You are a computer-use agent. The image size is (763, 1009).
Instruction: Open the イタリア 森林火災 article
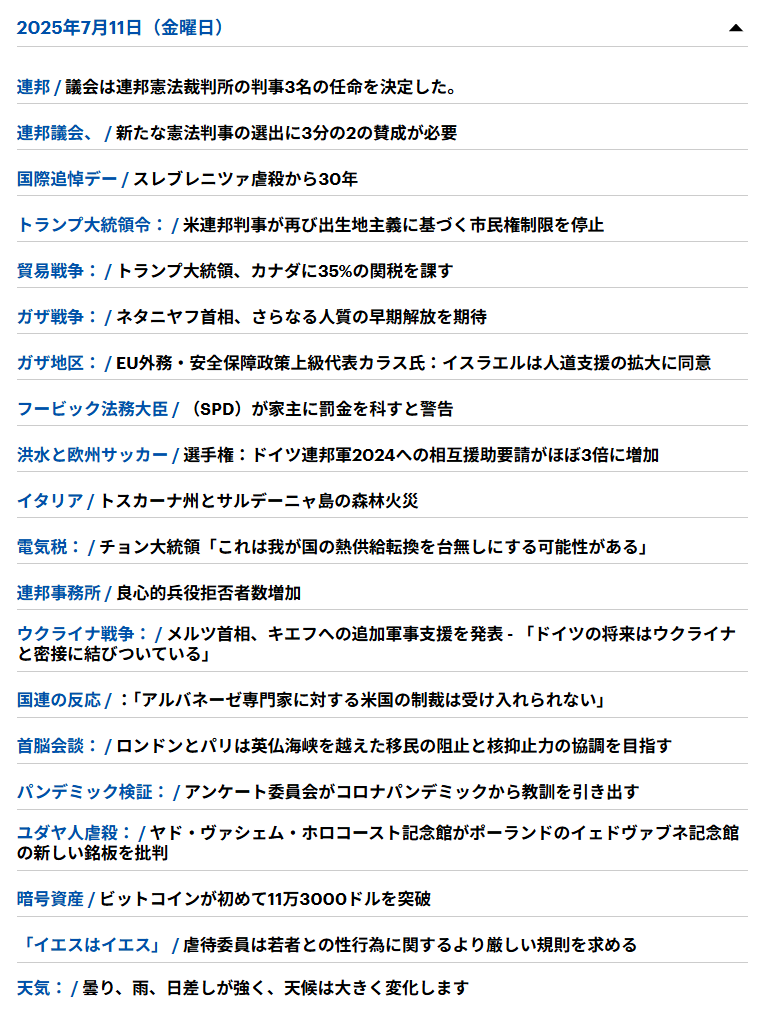217,501
